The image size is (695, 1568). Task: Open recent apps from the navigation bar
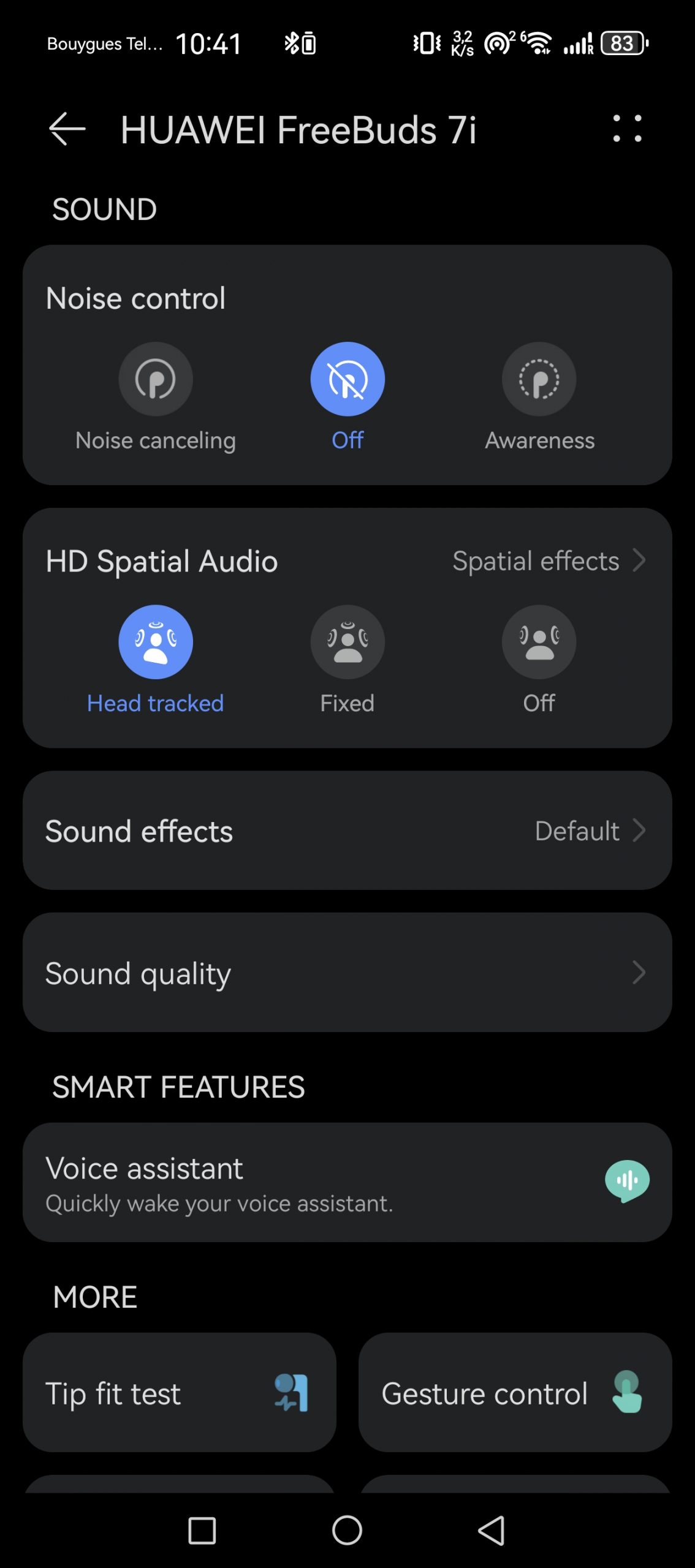[x=202, y=1531]
